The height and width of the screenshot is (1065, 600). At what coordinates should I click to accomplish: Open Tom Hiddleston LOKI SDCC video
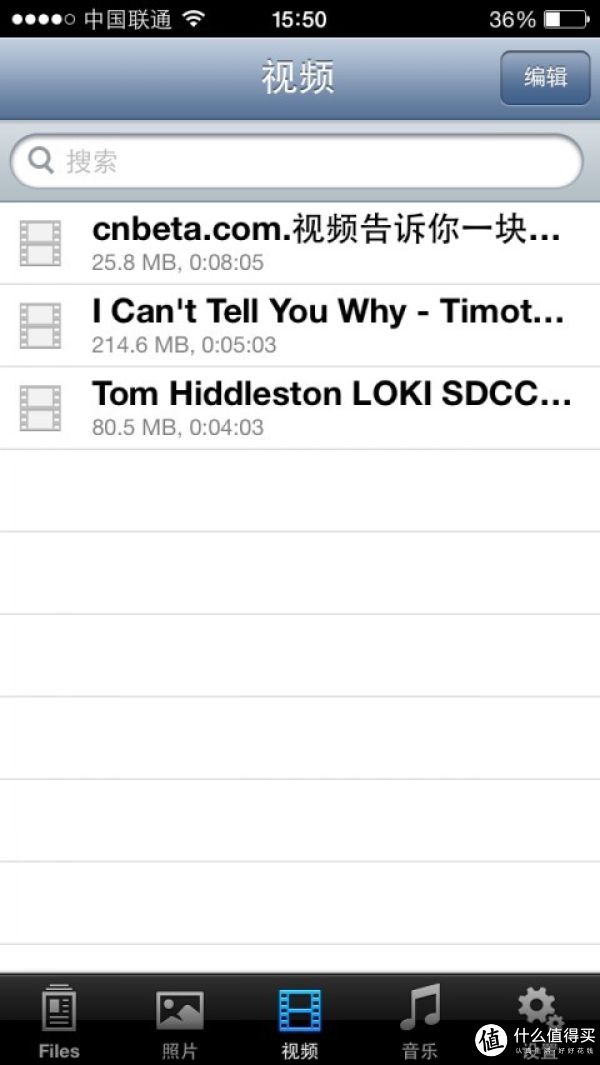point(300,408)
